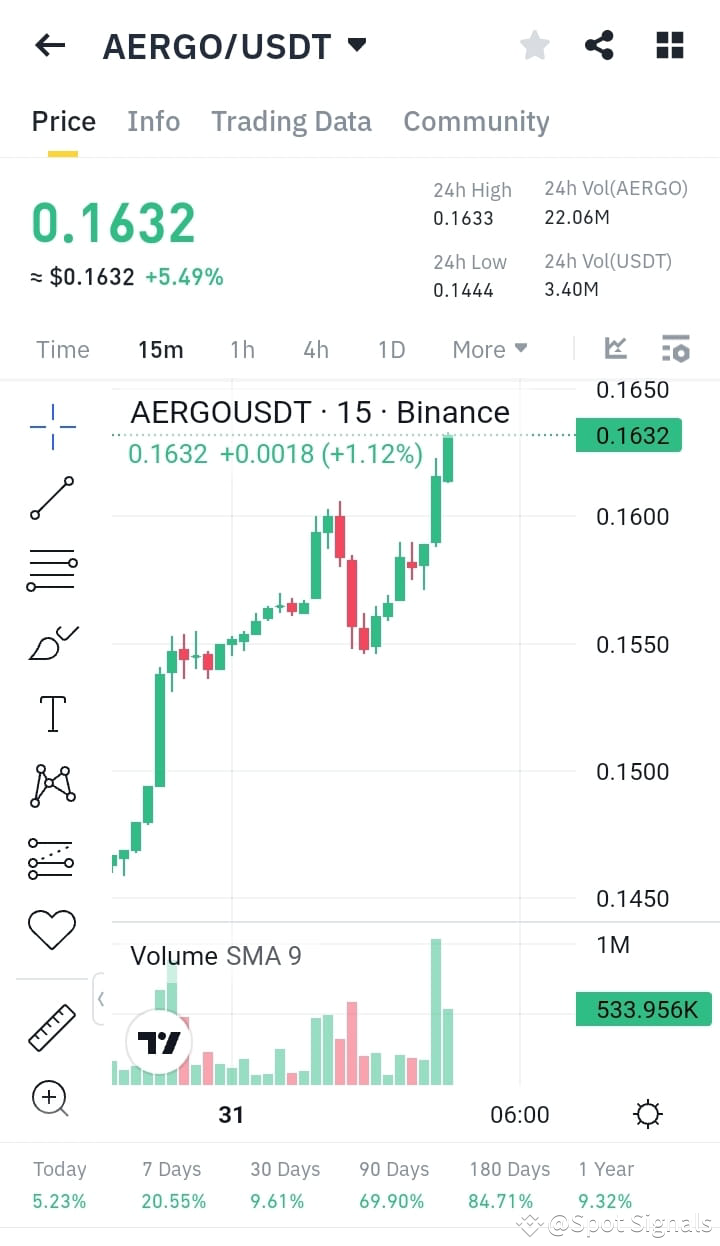
Task: Toggle the heart favorites tool
Action: (51, 929)
